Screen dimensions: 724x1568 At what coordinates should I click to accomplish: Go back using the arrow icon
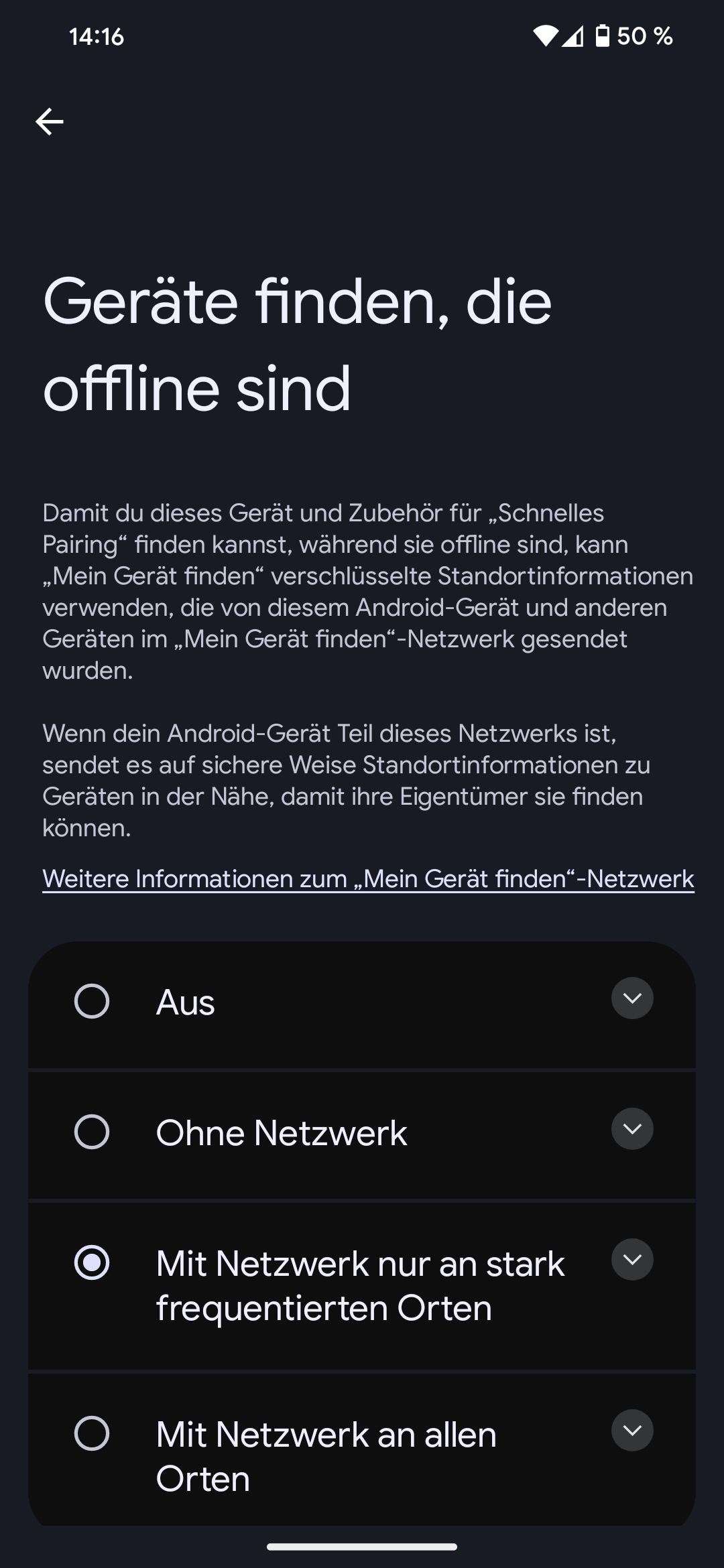[x=50, y=121]
